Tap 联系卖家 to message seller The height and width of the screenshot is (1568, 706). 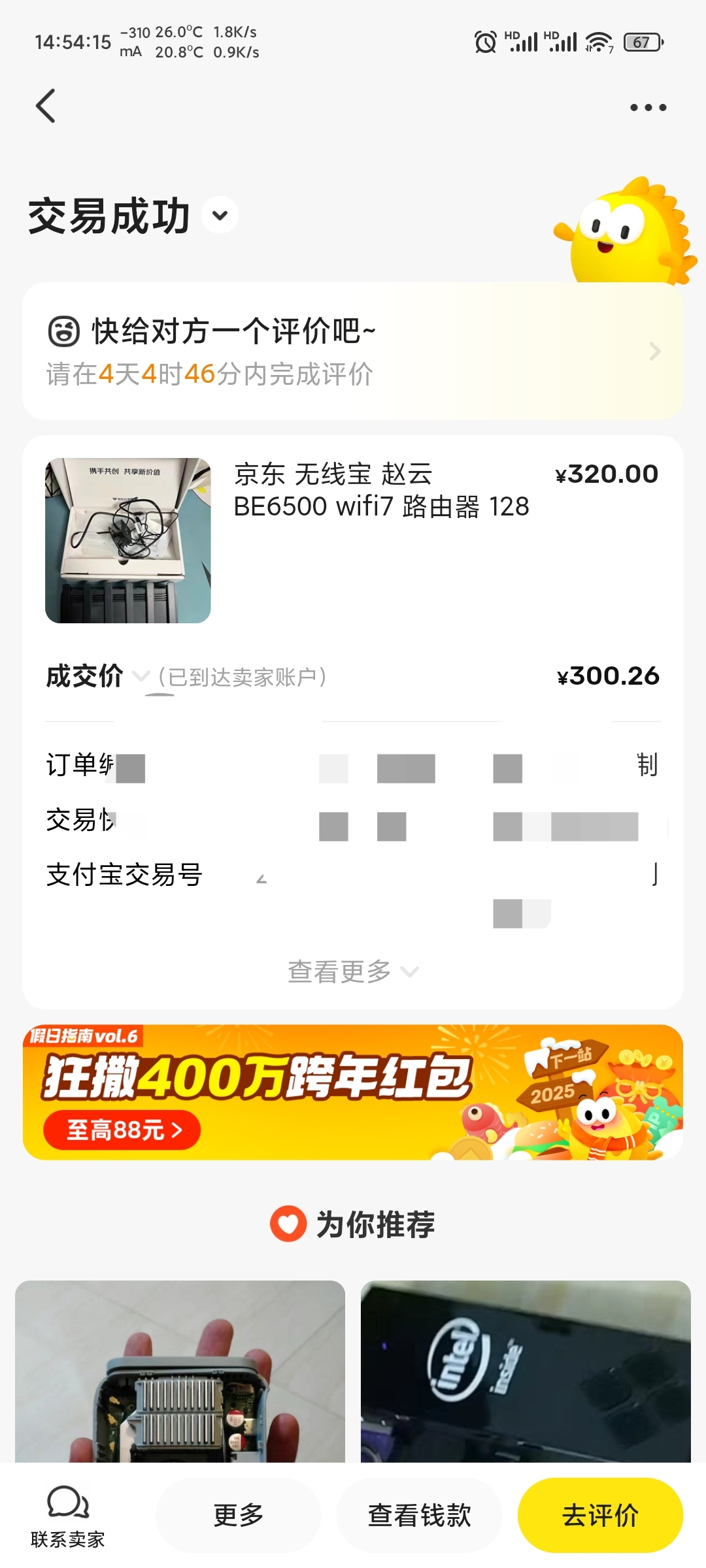(x=68, y=1516)
